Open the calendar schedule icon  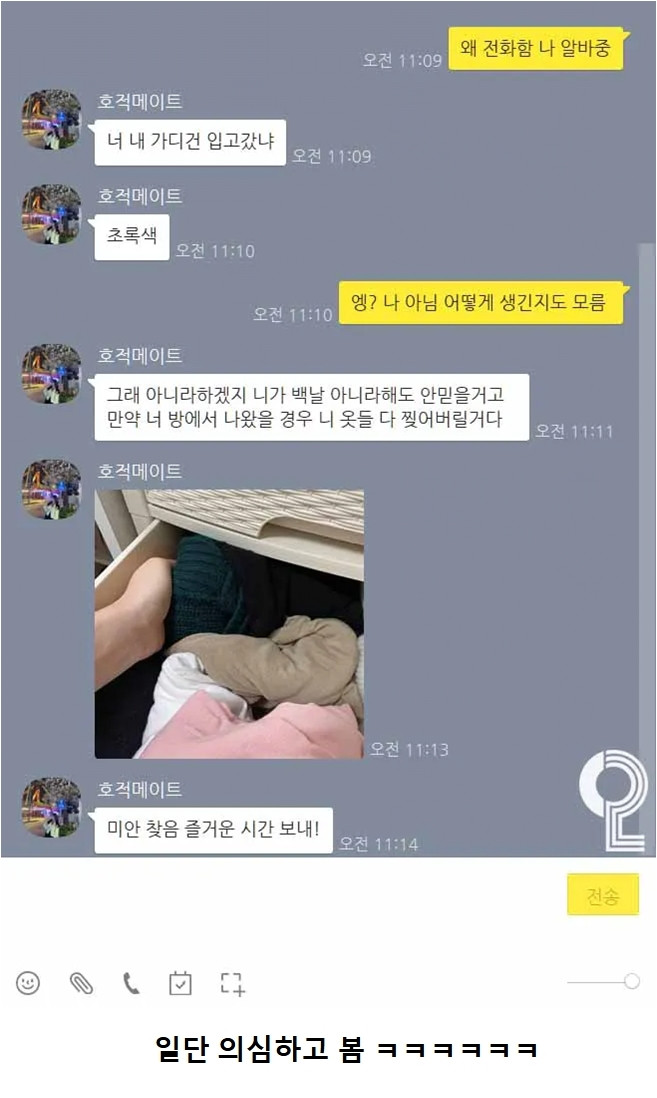tap(180, 983)
